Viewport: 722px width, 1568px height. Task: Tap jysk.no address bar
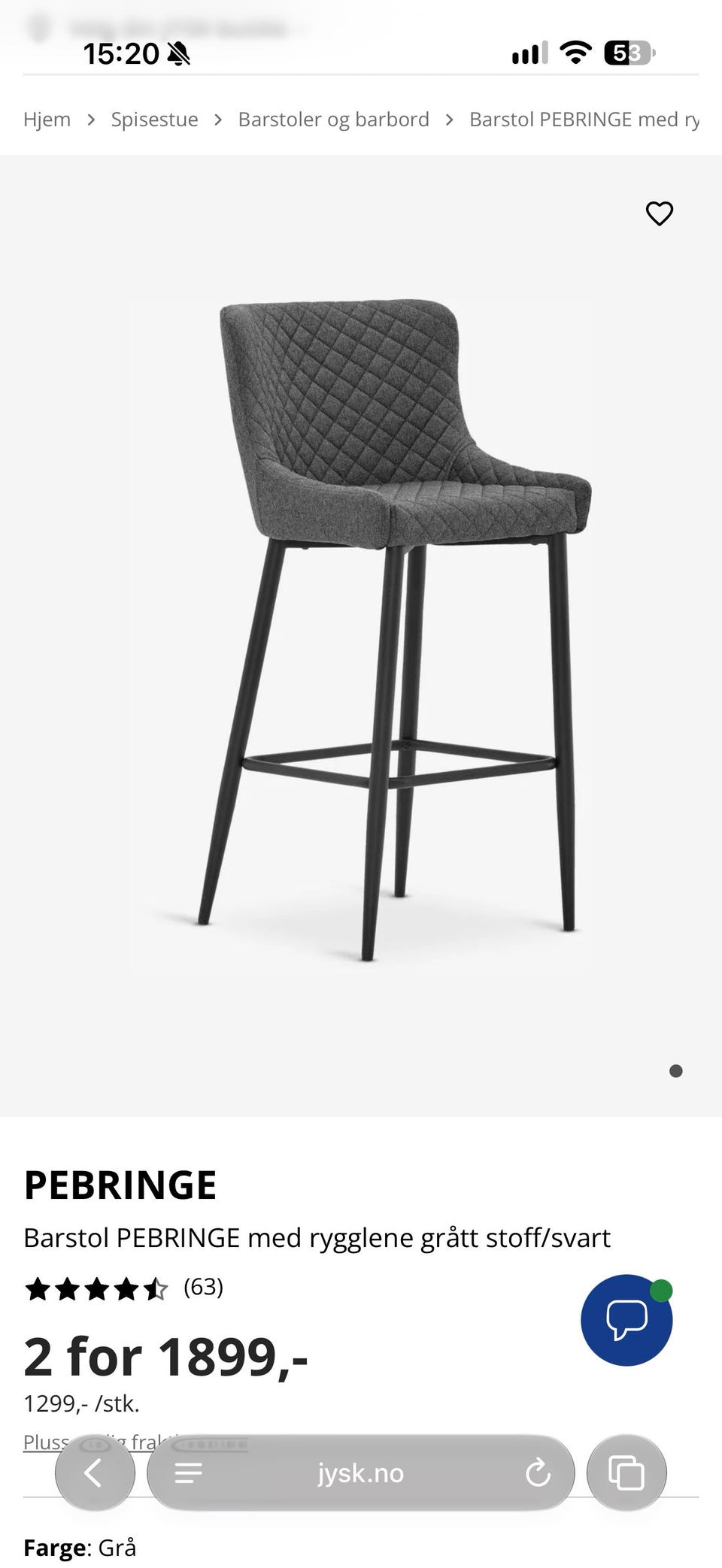(x=360, y=1473)
